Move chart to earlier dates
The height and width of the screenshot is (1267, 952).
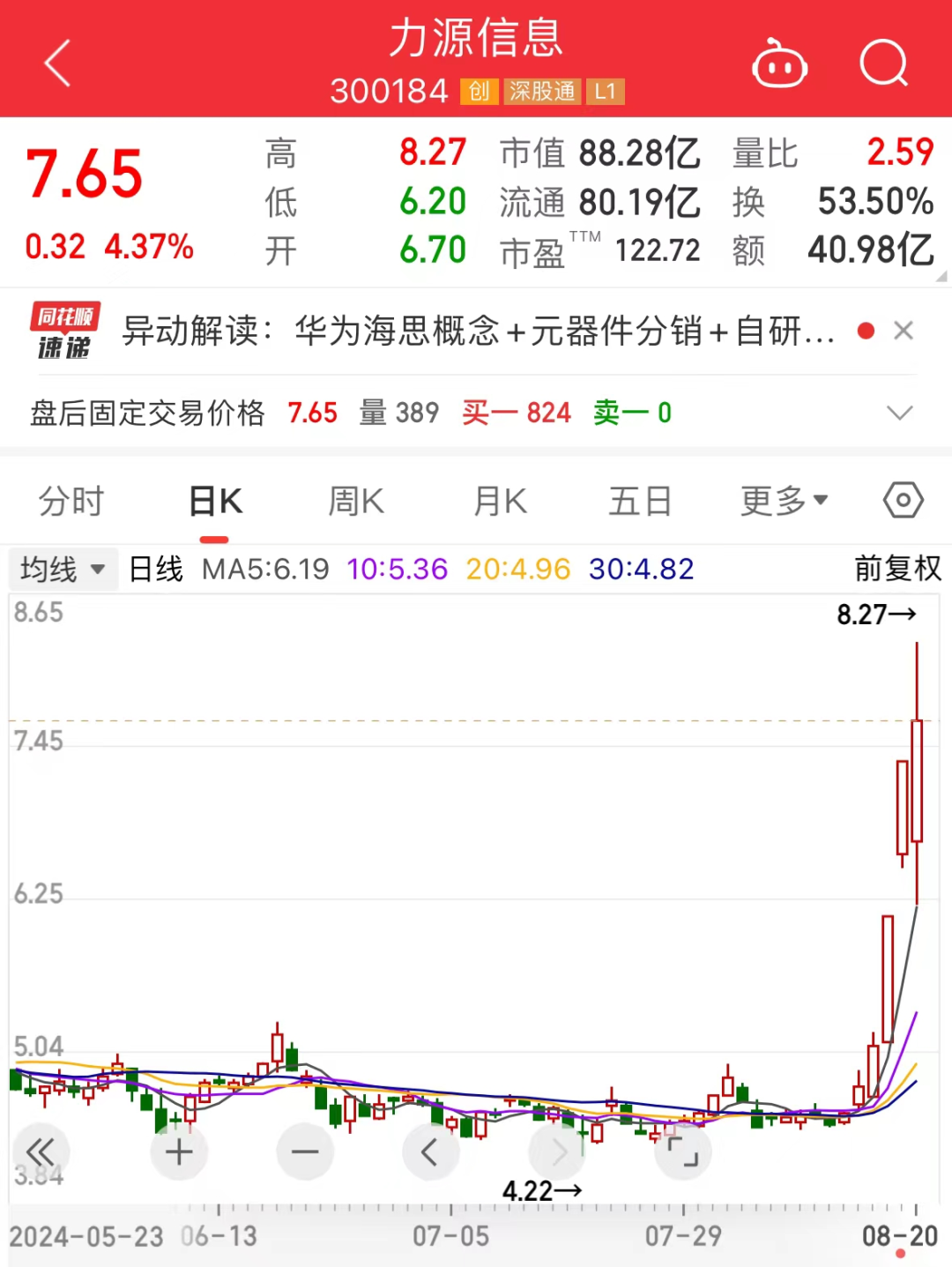[x=430, y=1151]
